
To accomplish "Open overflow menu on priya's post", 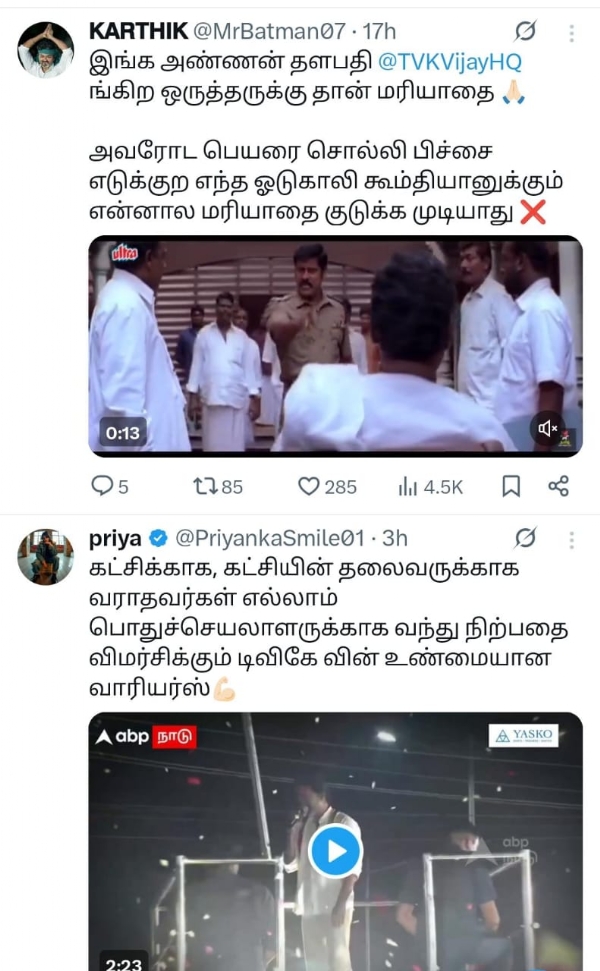I will click(571, 539).
